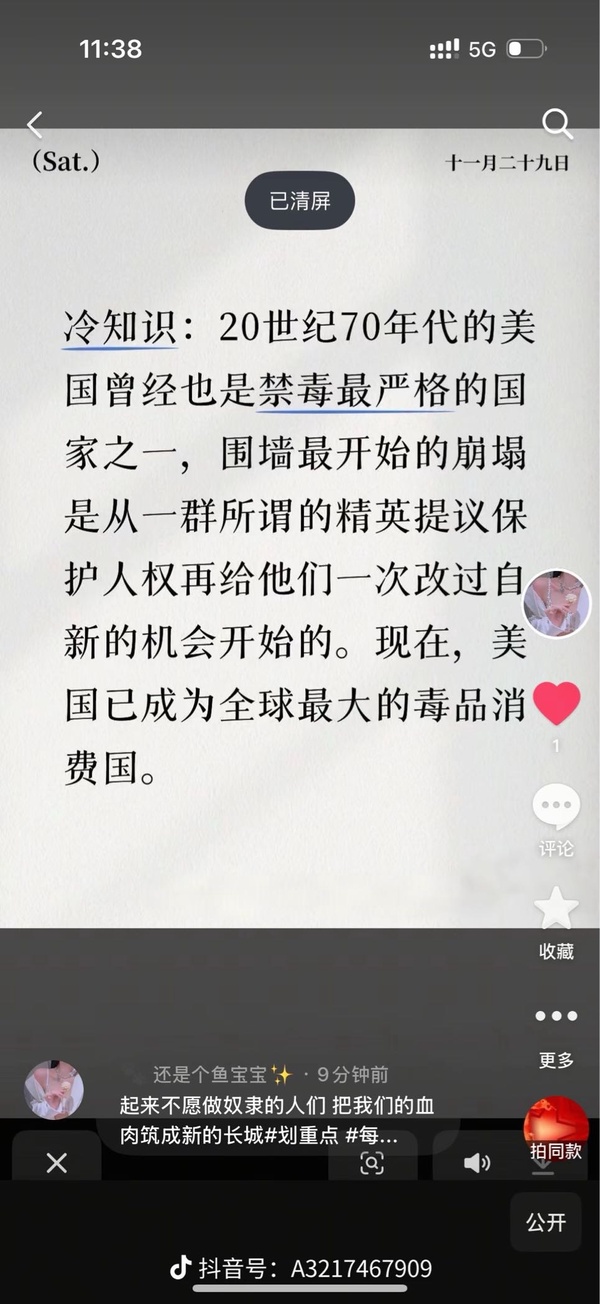Open the author's profile from the right-side avatar
The width and height of the screenshot is (600, 1304).
(x=556, y=603)
